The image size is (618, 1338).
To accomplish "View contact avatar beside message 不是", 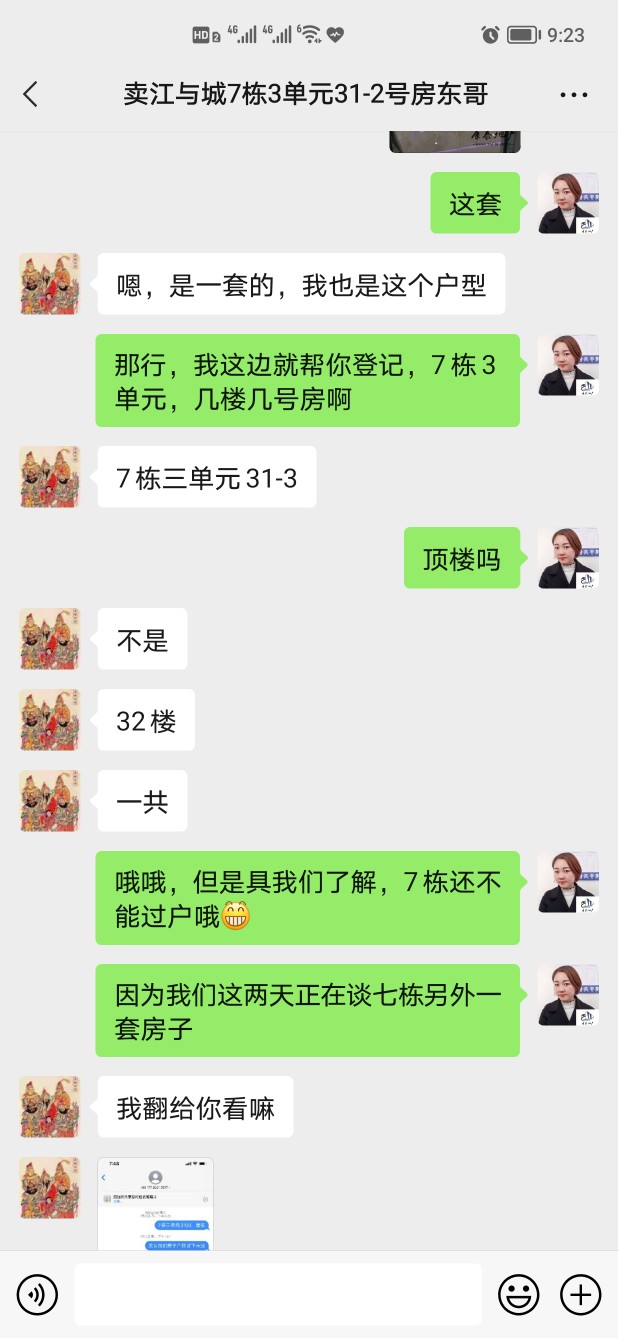I will click(49, 639).
